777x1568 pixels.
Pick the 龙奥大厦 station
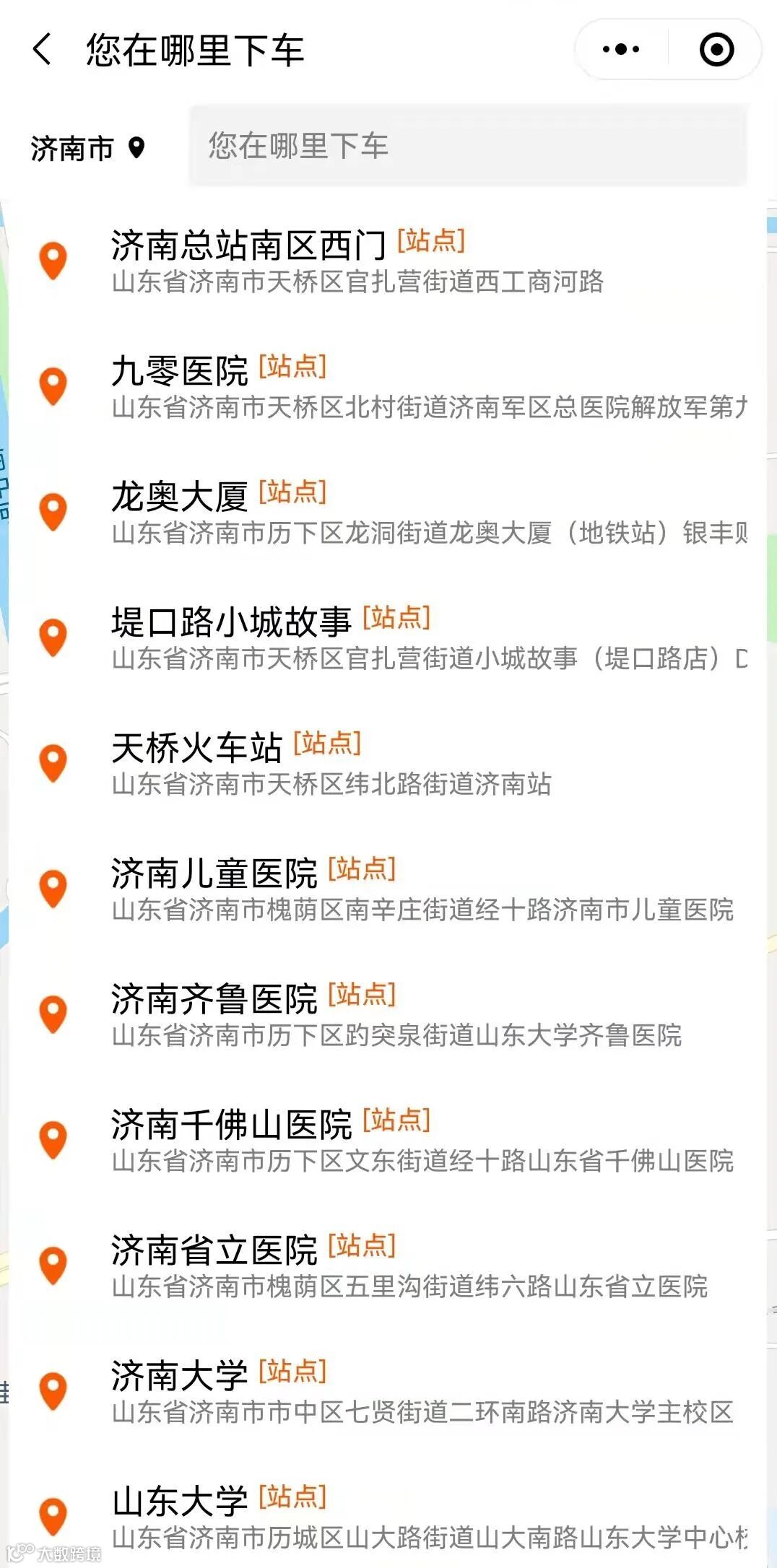coord(357,513)
